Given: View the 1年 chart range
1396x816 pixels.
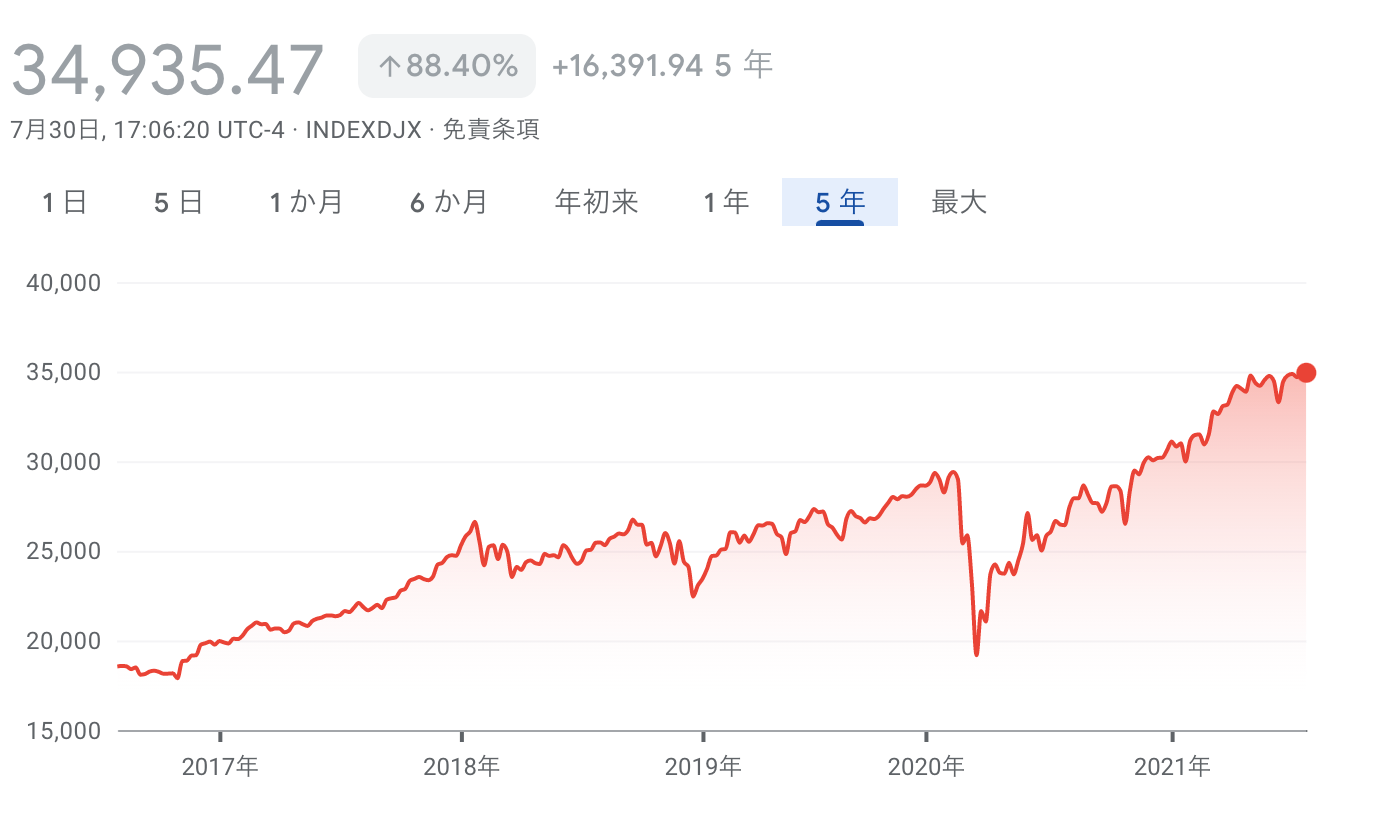Looking at the screenshot, I should coord(726,203).
